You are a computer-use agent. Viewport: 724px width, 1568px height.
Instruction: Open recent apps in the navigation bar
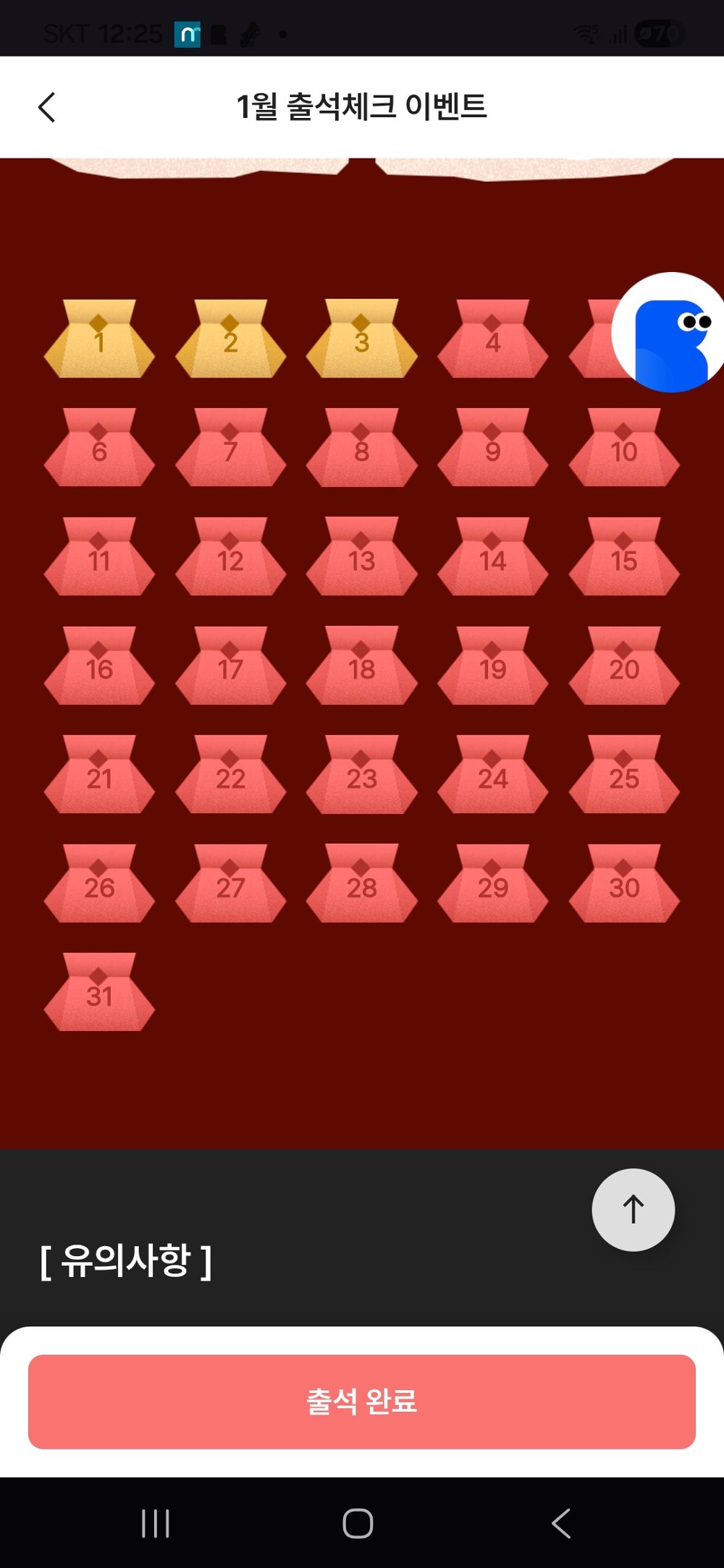155,1522
